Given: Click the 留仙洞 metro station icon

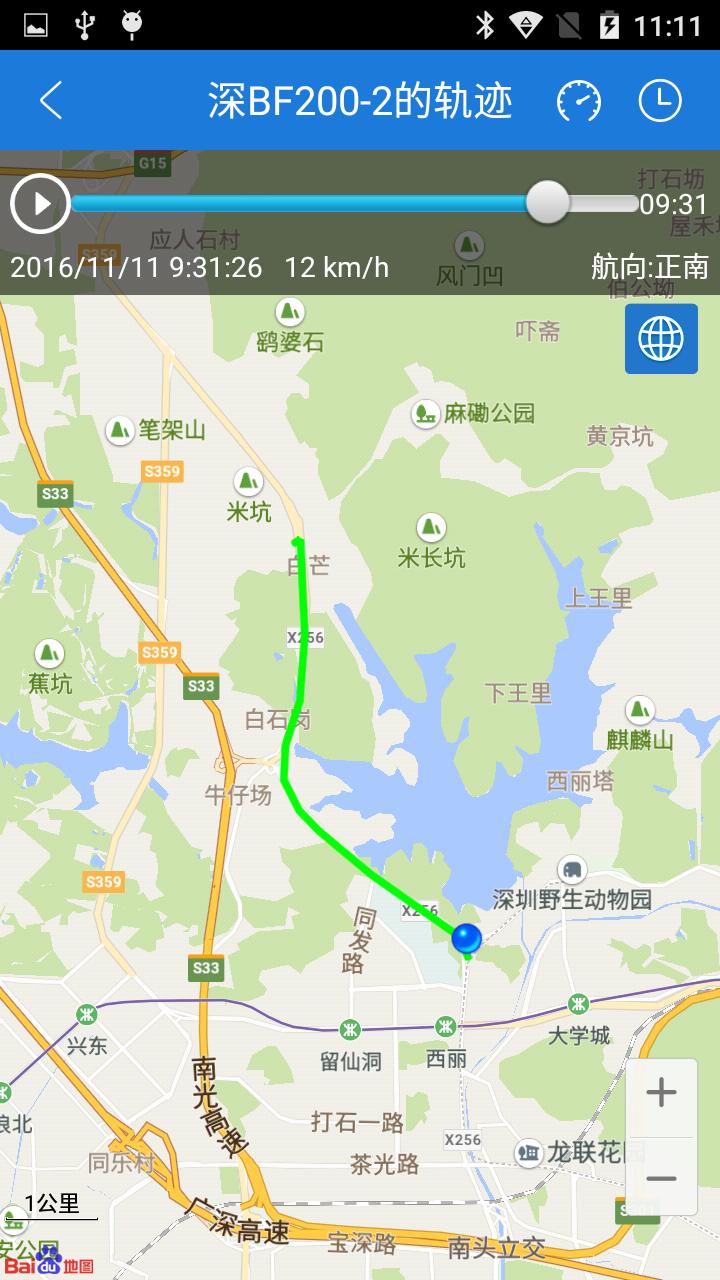Looking at the screenshot, I should (351, 1028).
